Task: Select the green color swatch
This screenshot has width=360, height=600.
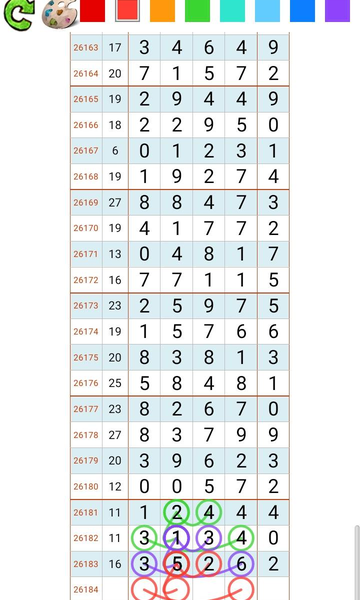Action: [x=197, y=11]
